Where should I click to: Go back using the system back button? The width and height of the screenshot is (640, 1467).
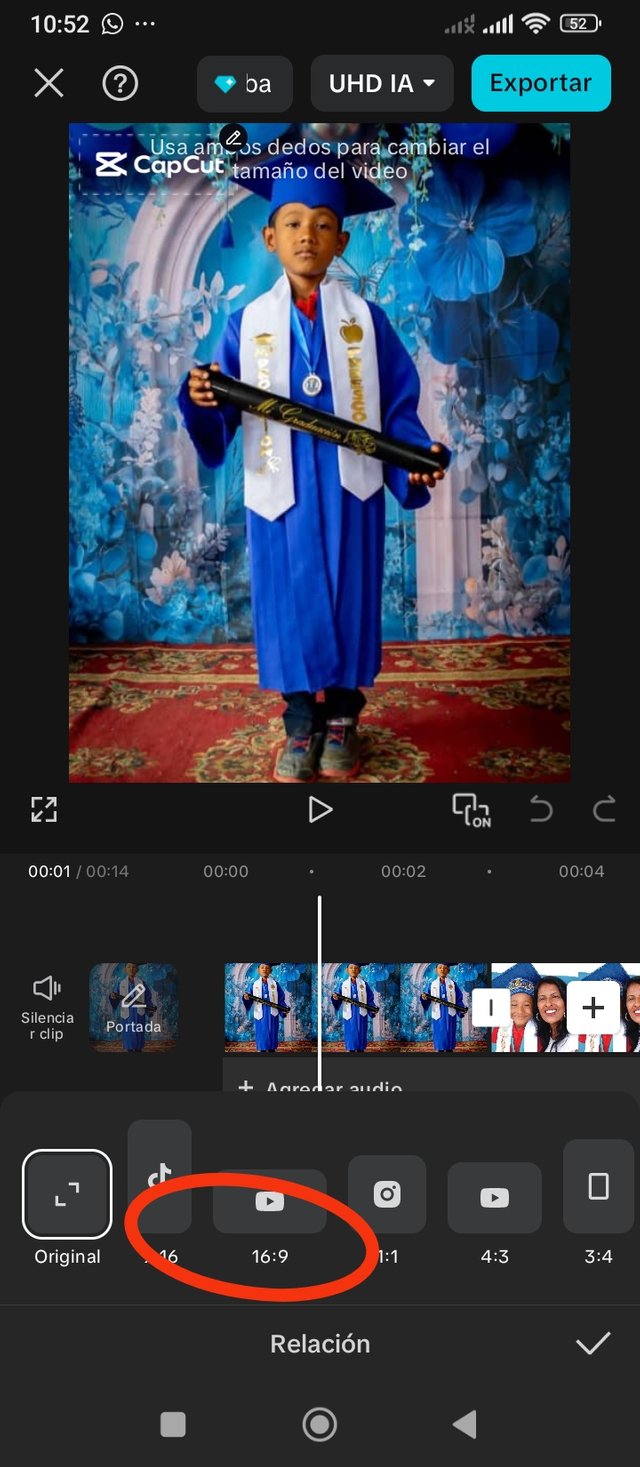(x=464, y=1424)
